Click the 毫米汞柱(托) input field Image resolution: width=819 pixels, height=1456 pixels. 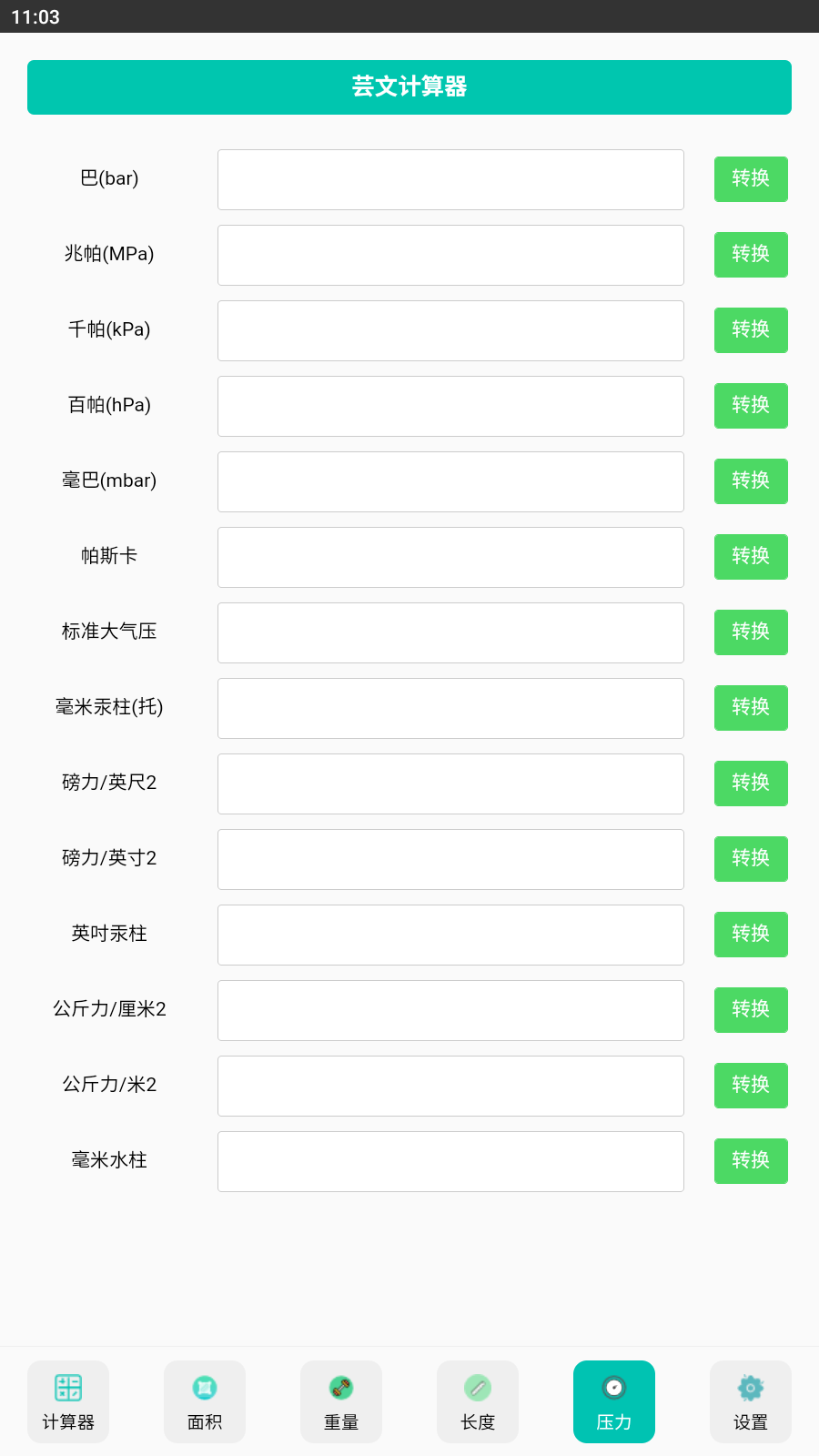click(450, 708)
